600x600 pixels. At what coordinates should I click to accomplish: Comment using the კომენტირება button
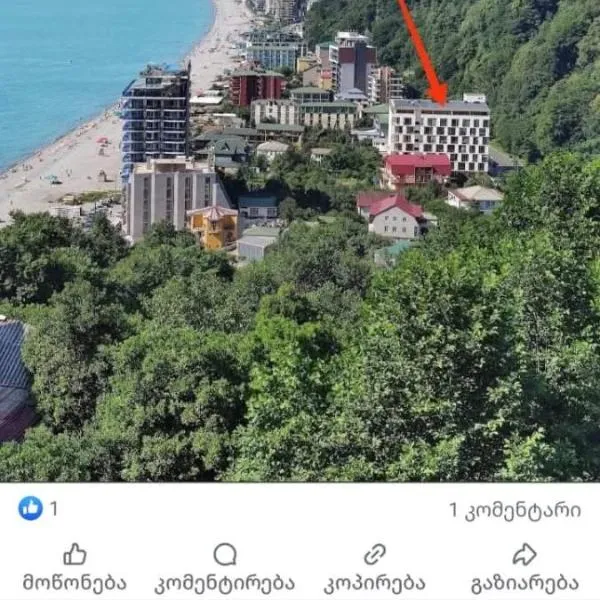[225, 567]
